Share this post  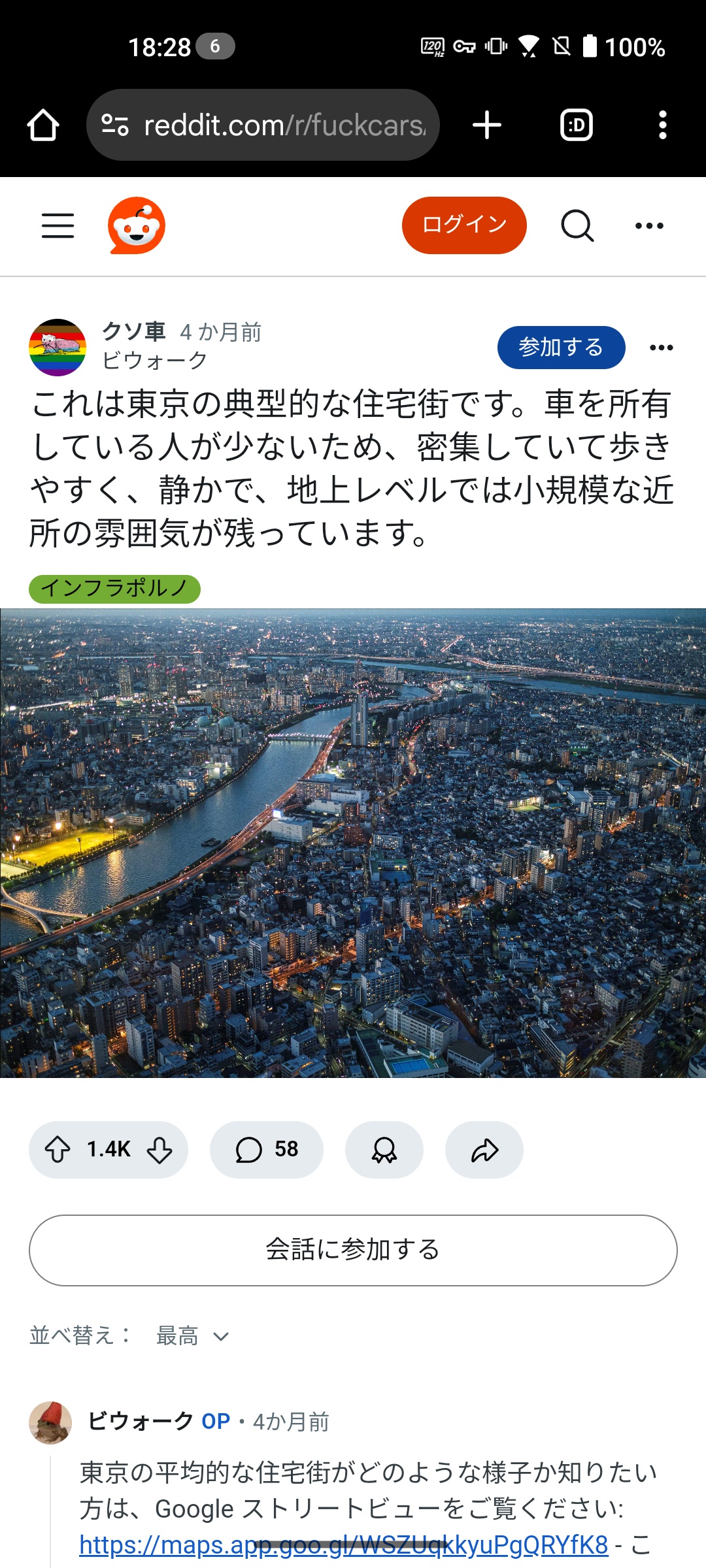pyautogui.click(x=484, y=1150)
